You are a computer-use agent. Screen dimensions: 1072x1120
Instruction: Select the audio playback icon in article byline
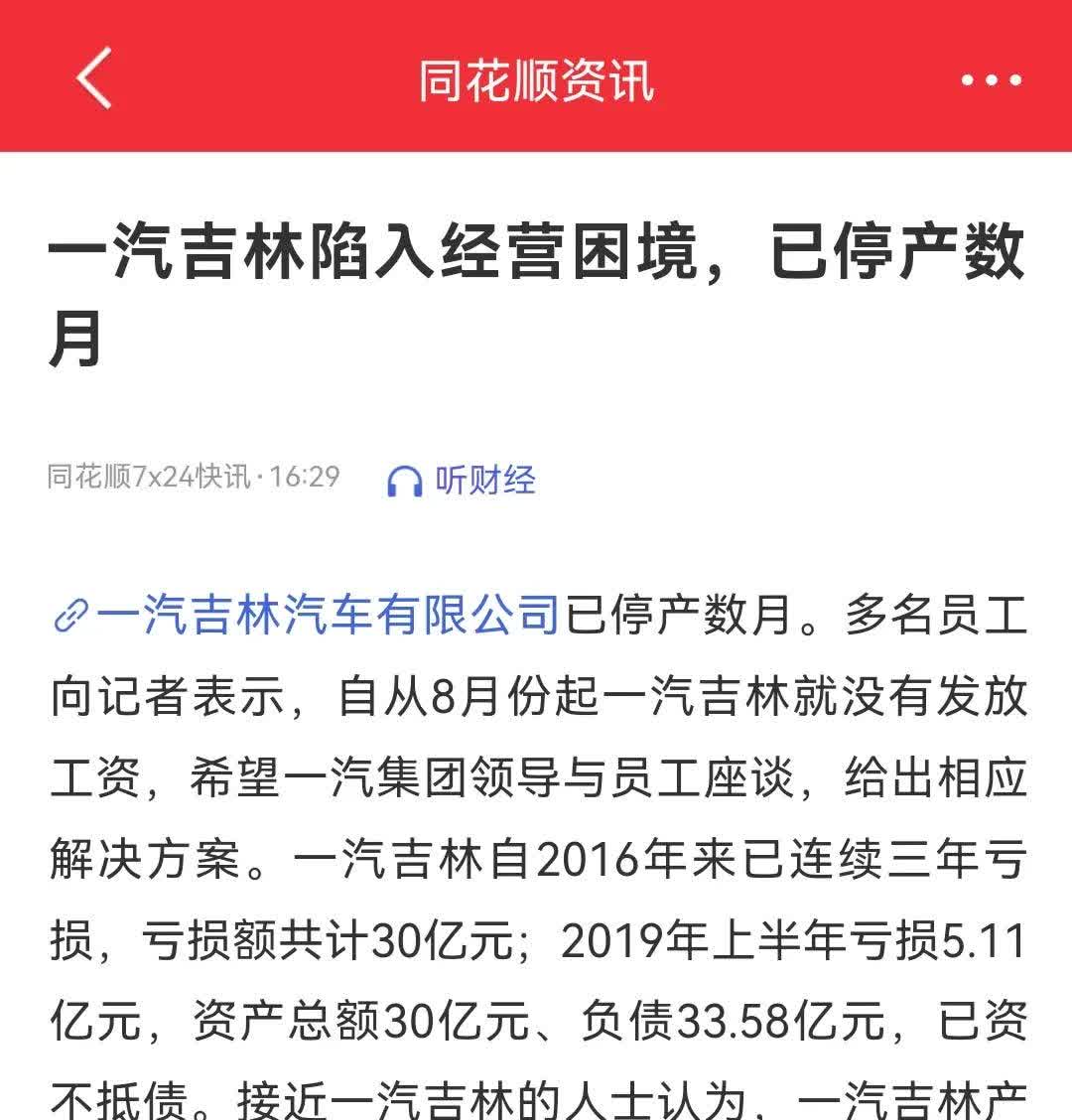point(407,481)
